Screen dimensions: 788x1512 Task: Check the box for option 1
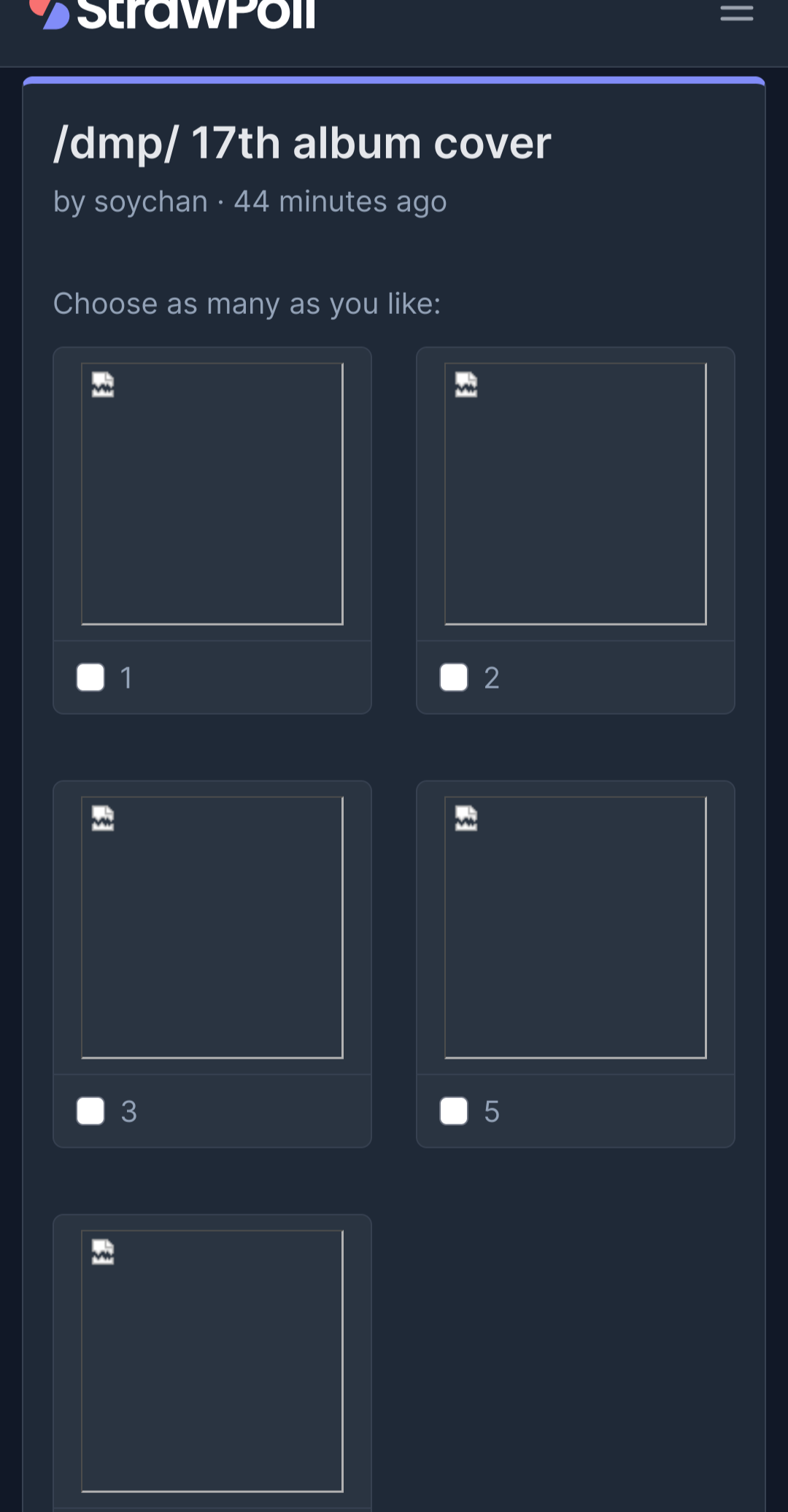point(90,678)
